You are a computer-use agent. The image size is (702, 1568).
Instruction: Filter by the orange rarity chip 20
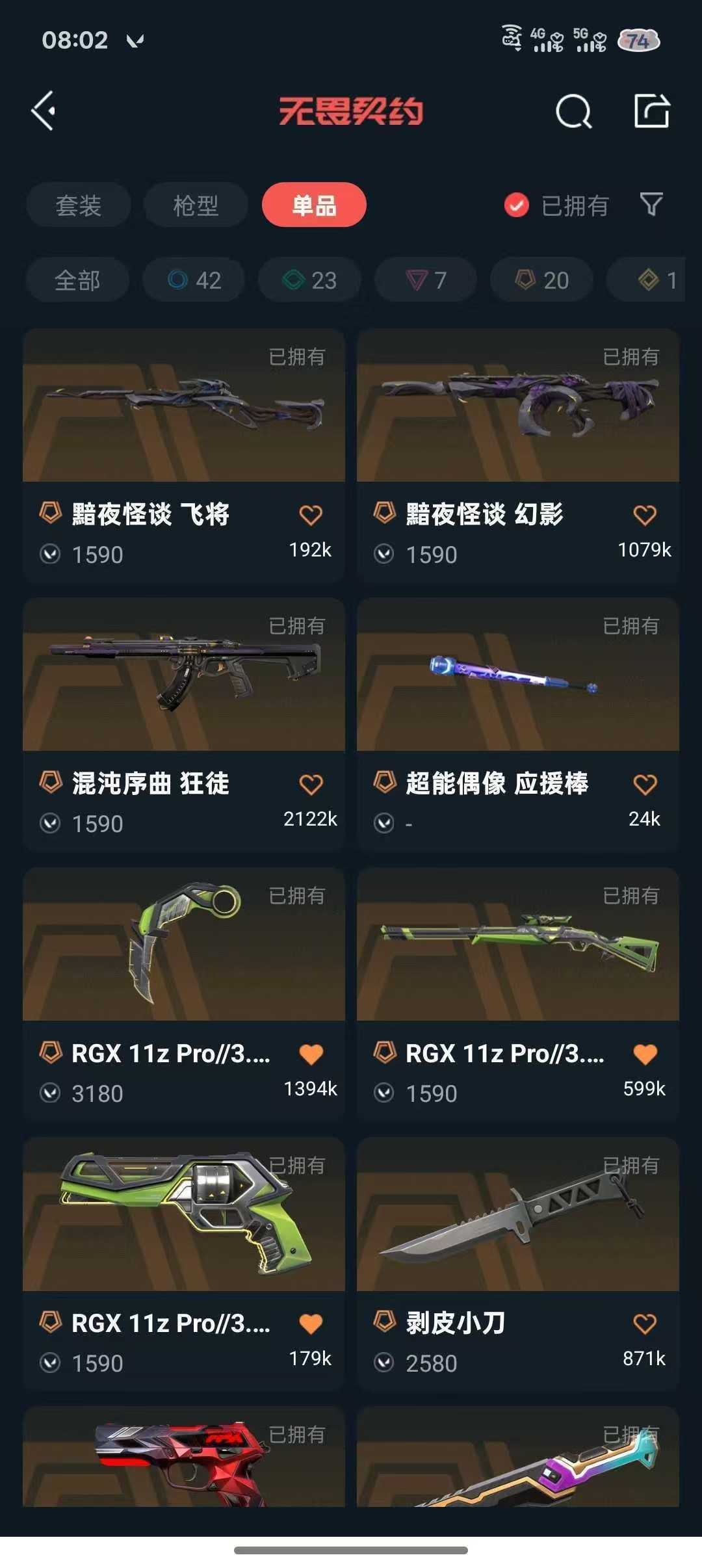[541, 280]
